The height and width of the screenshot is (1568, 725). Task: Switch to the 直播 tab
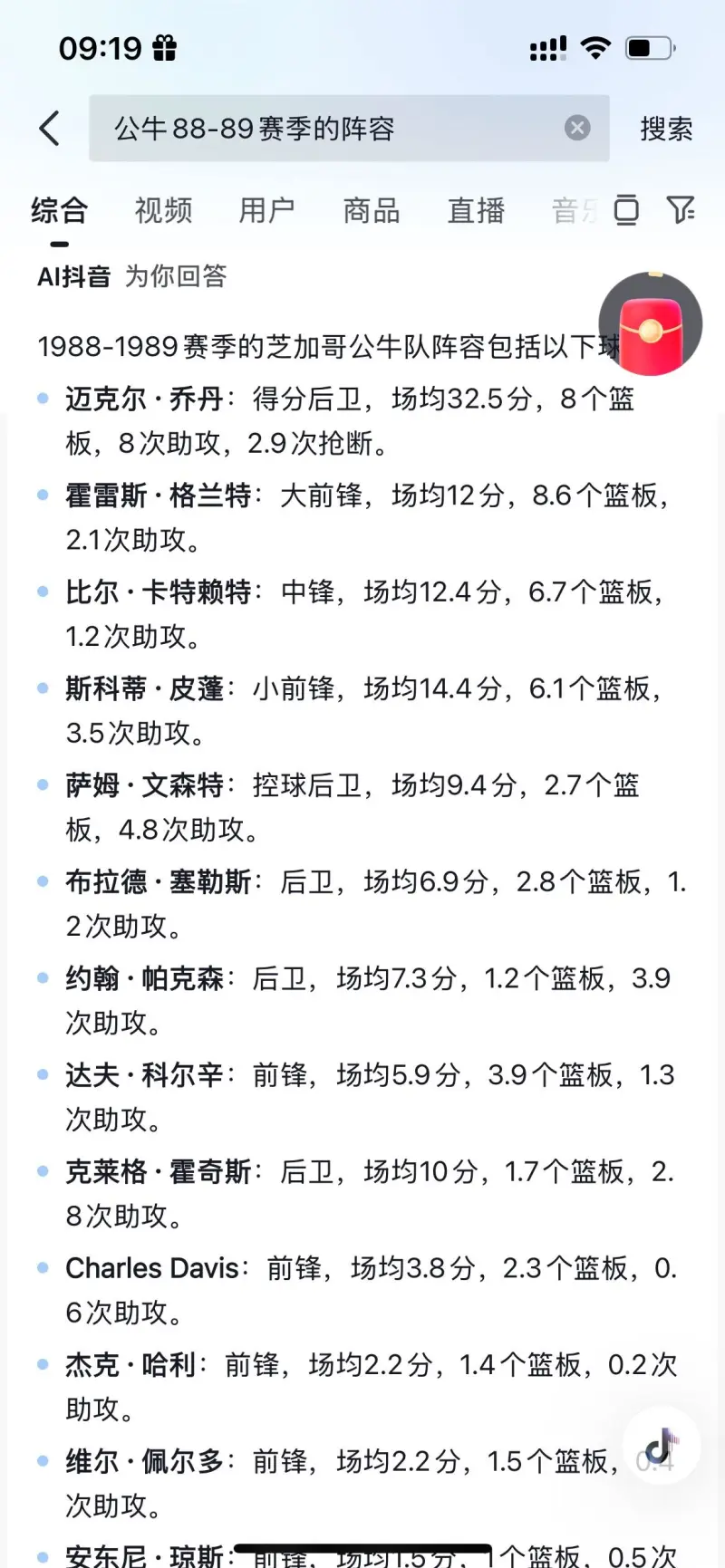click(x=476, y=211)
